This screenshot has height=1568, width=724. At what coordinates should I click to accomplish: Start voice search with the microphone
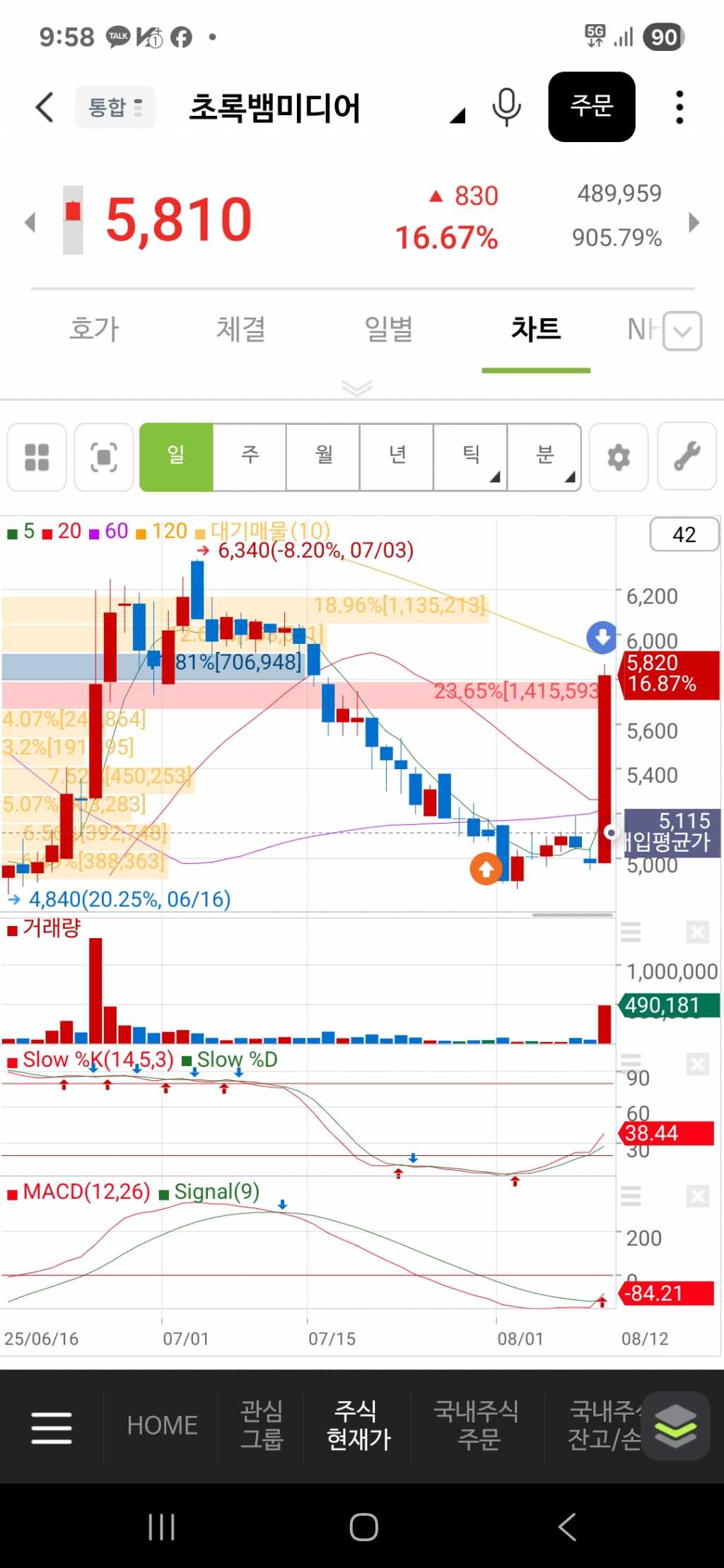coord(506,107)
